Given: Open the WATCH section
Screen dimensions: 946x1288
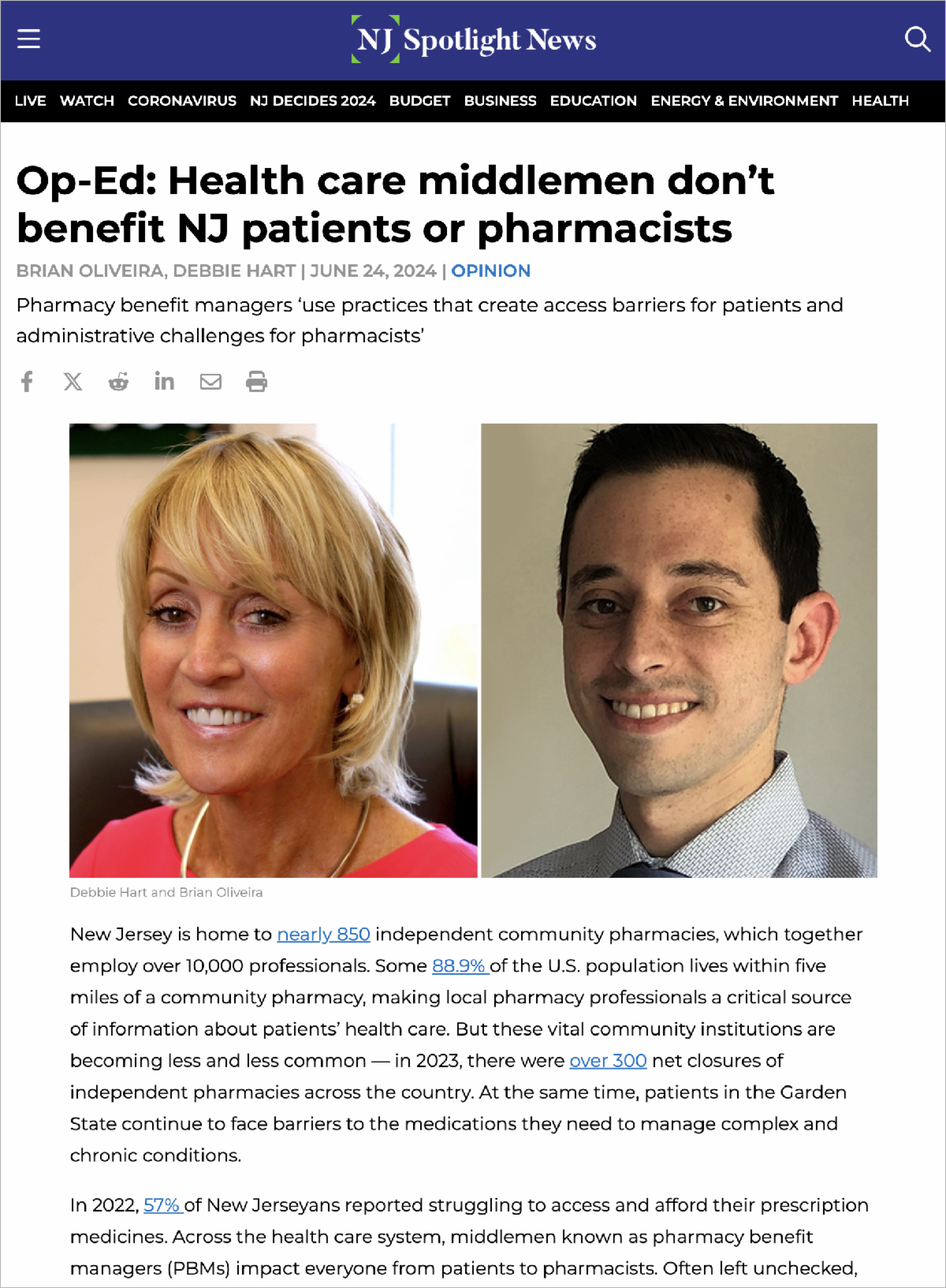Looking at the screenshot, I should (87, 101).
